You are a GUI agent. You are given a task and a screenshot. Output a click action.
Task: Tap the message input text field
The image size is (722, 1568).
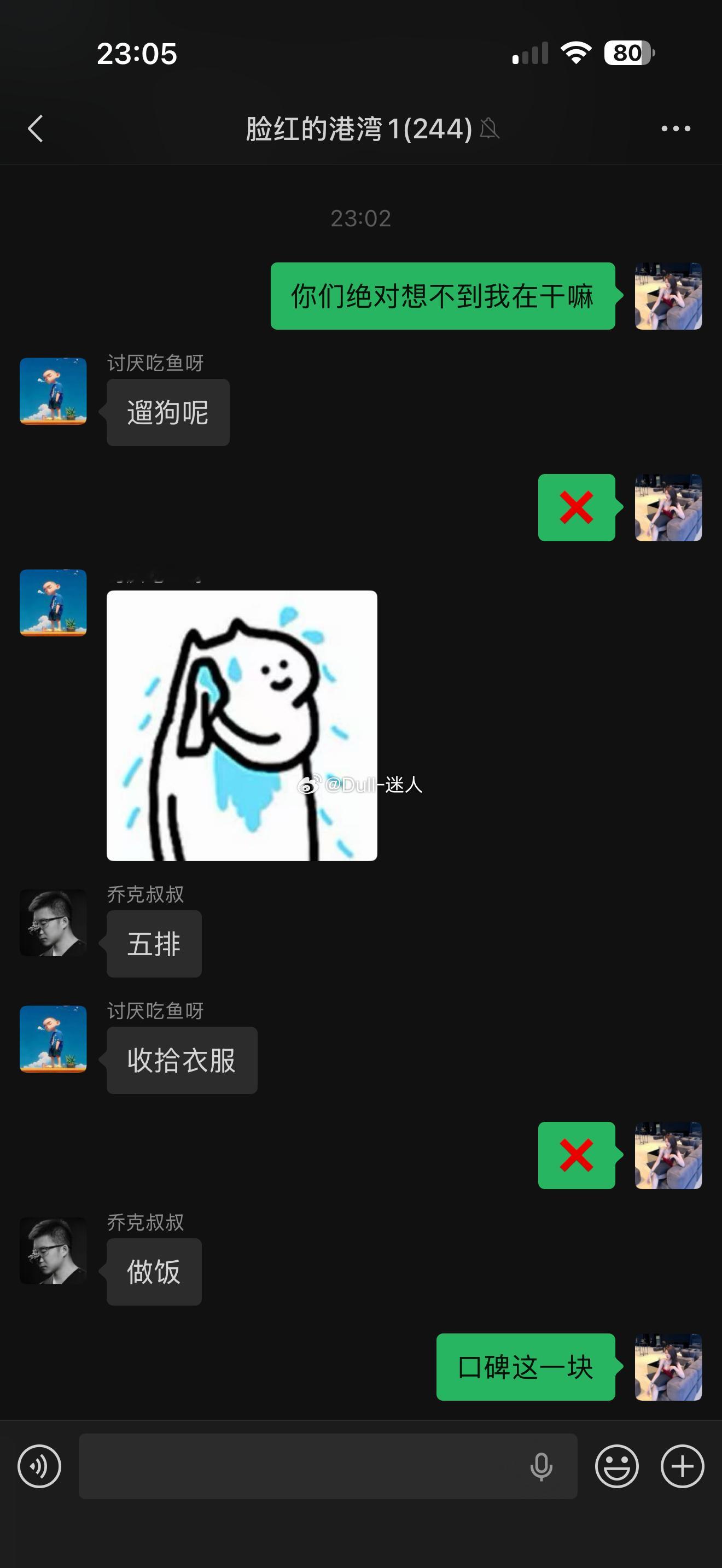coord(329,1465)
